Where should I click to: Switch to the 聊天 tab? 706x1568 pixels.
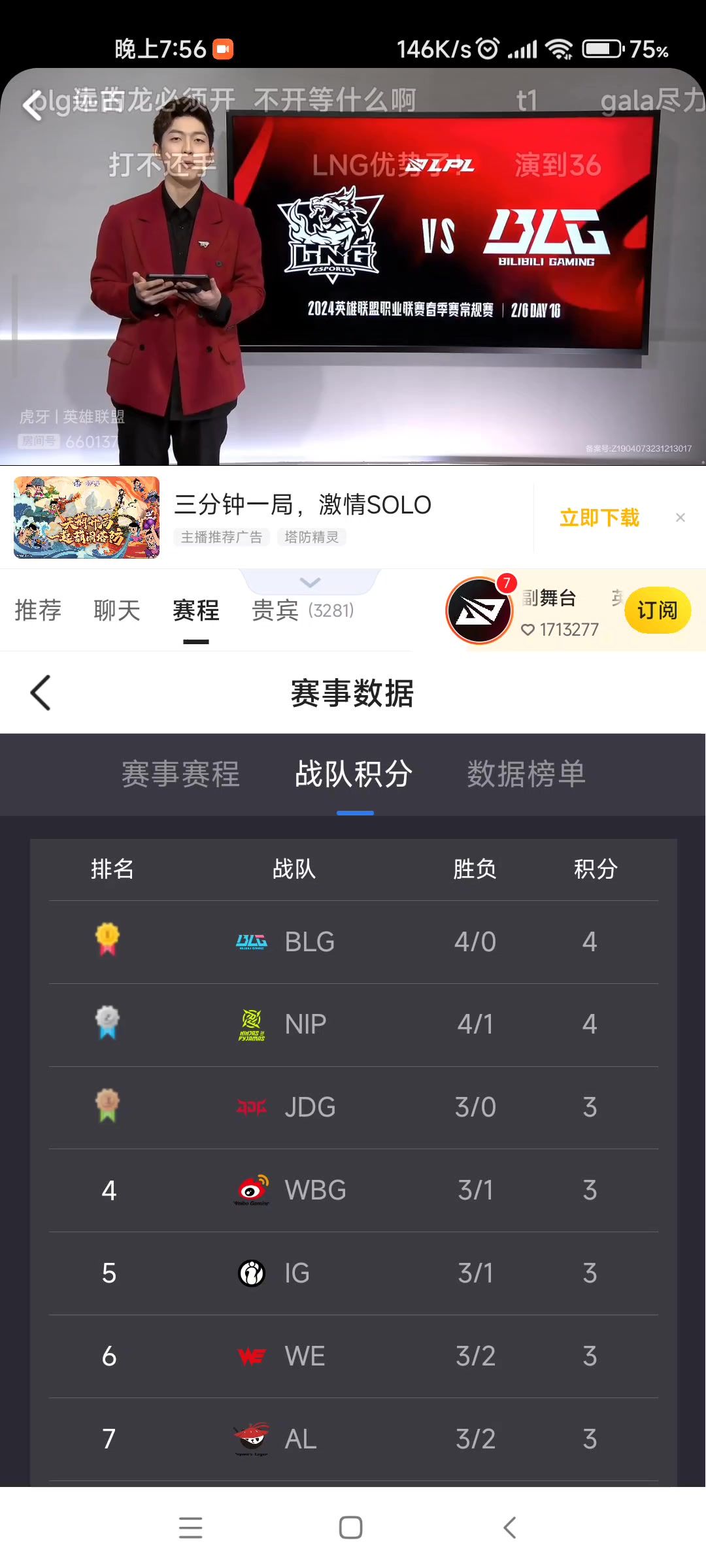(117, 610)
